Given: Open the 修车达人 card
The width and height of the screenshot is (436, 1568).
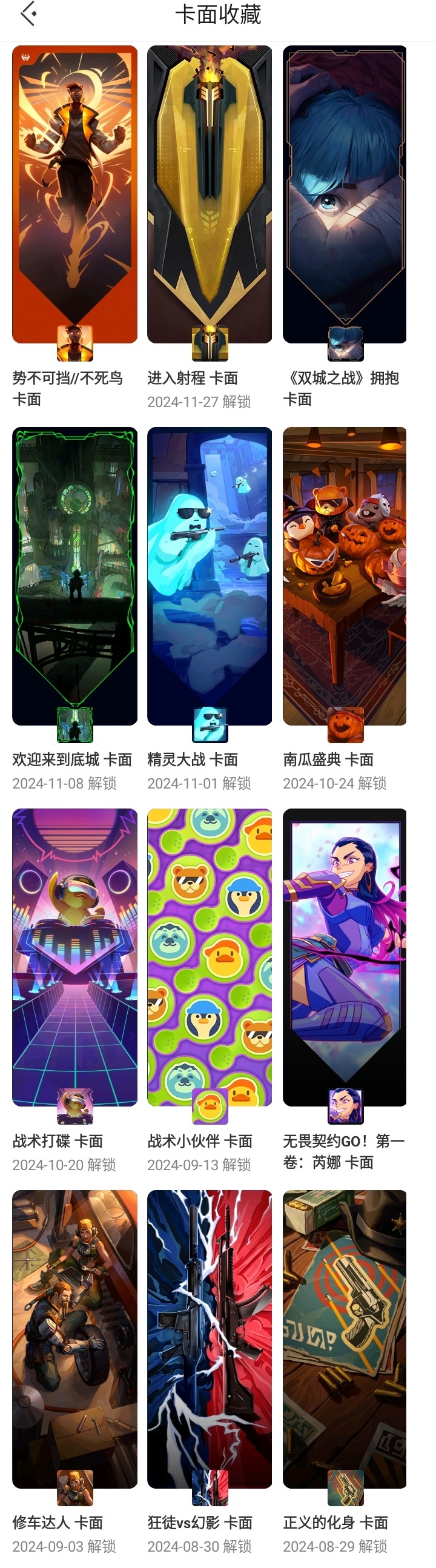Looking at the screenshot, I should tap(75, 1338).
